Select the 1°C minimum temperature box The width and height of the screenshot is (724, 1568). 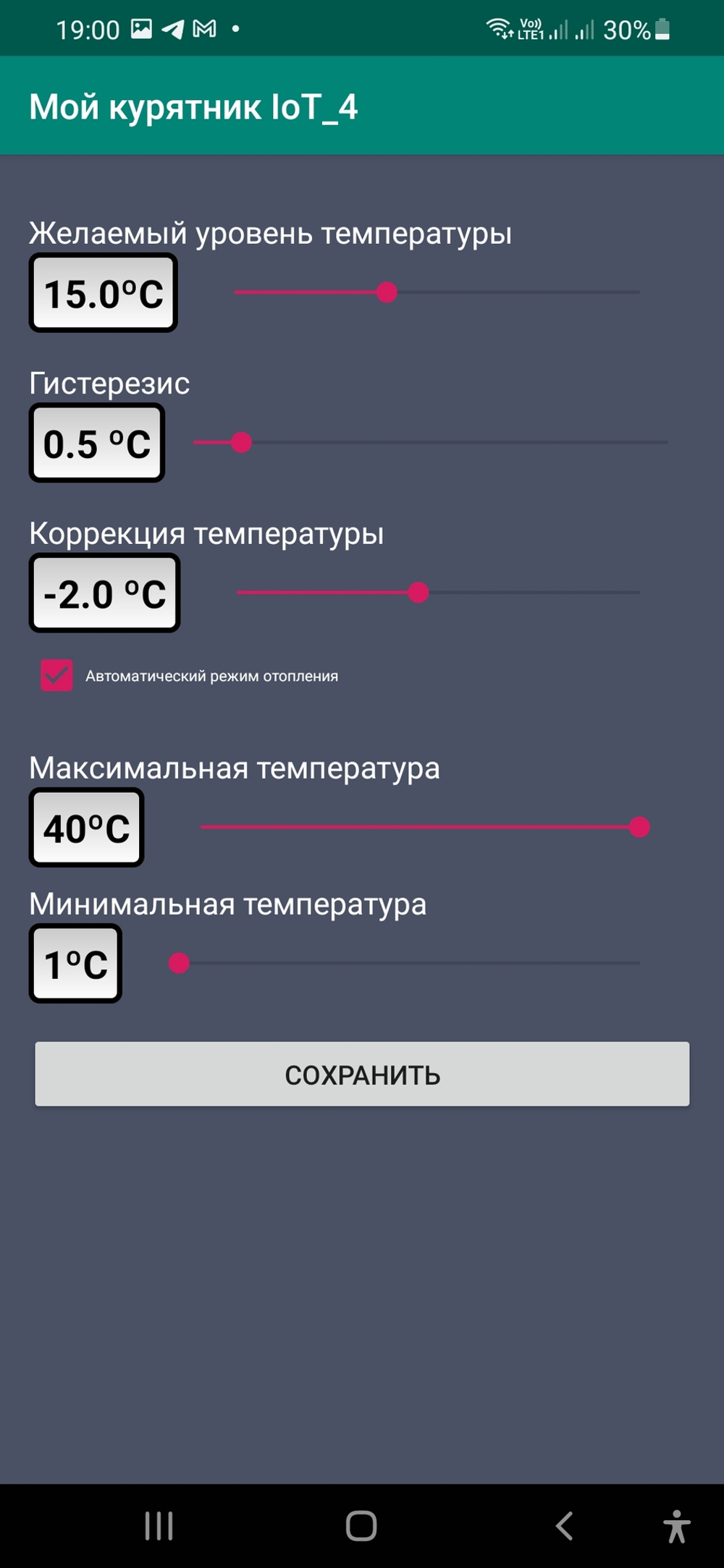pyautogui.click(x=75, y=962)
